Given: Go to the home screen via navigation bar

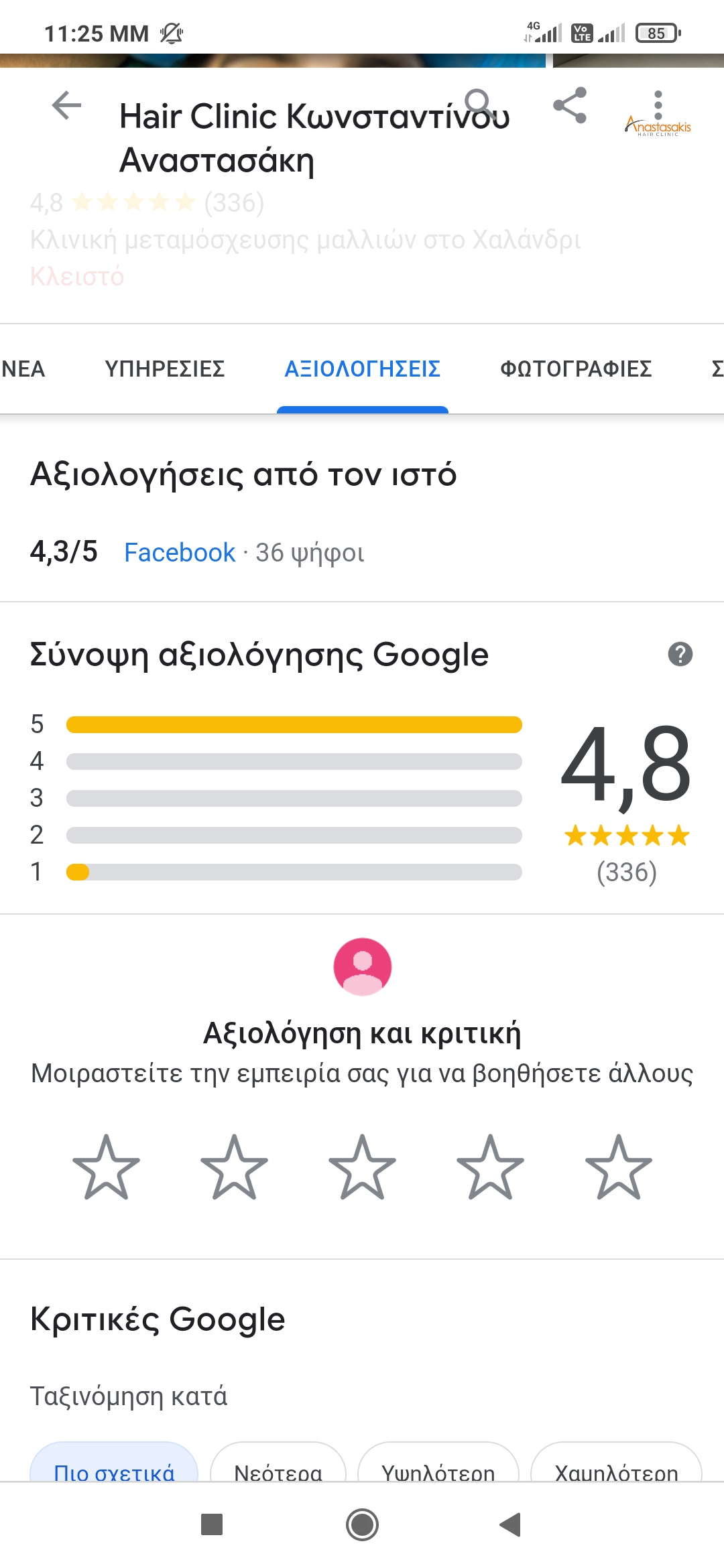Looking at the screenshot, I should [362, 1525].
